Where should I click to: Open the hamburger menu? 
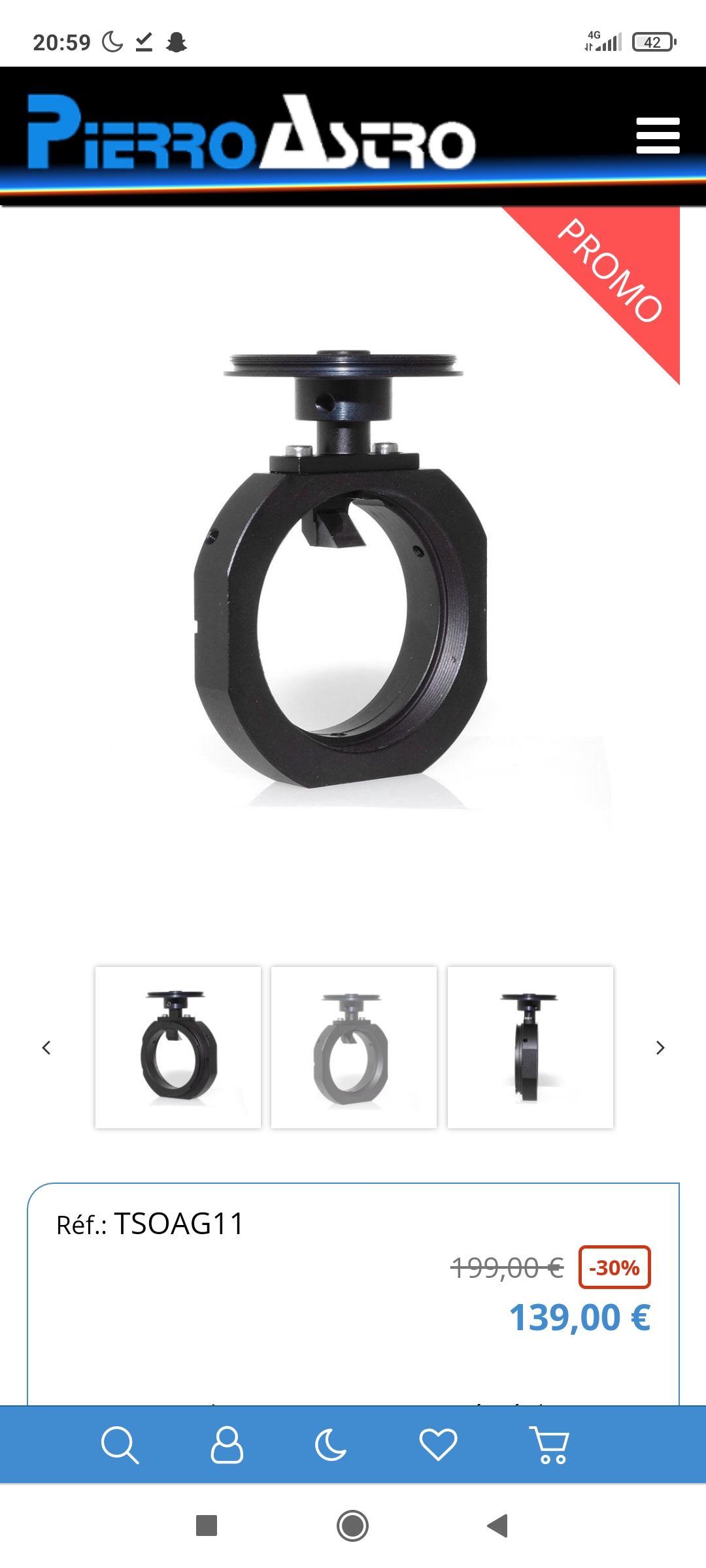tap(658, 136)
